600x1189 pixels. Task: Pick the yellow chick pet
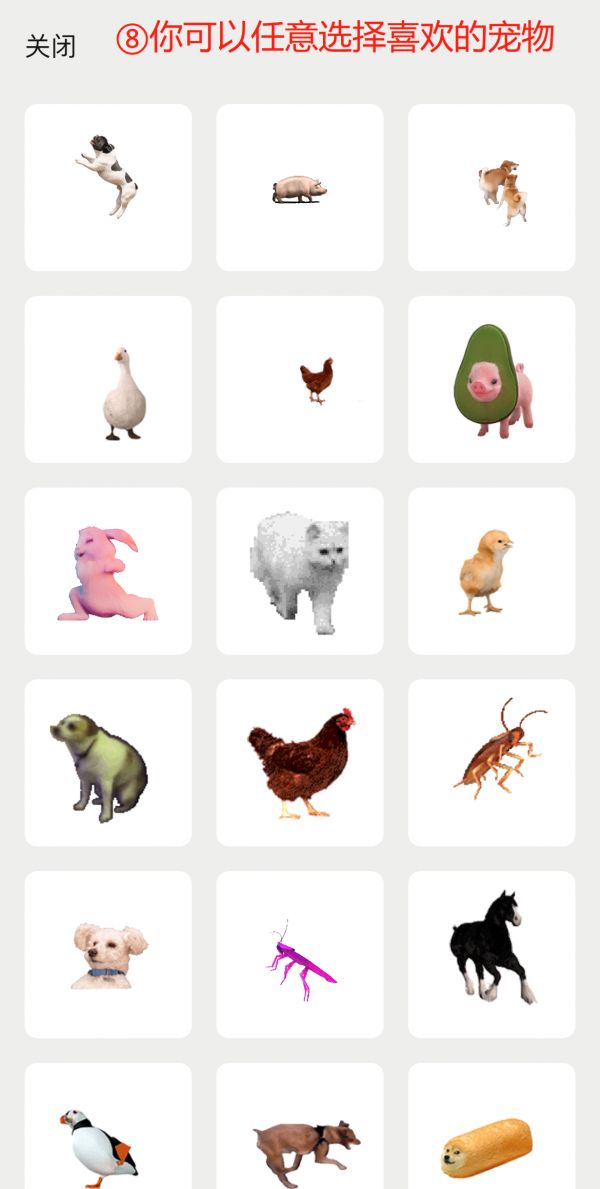[492, 571]
